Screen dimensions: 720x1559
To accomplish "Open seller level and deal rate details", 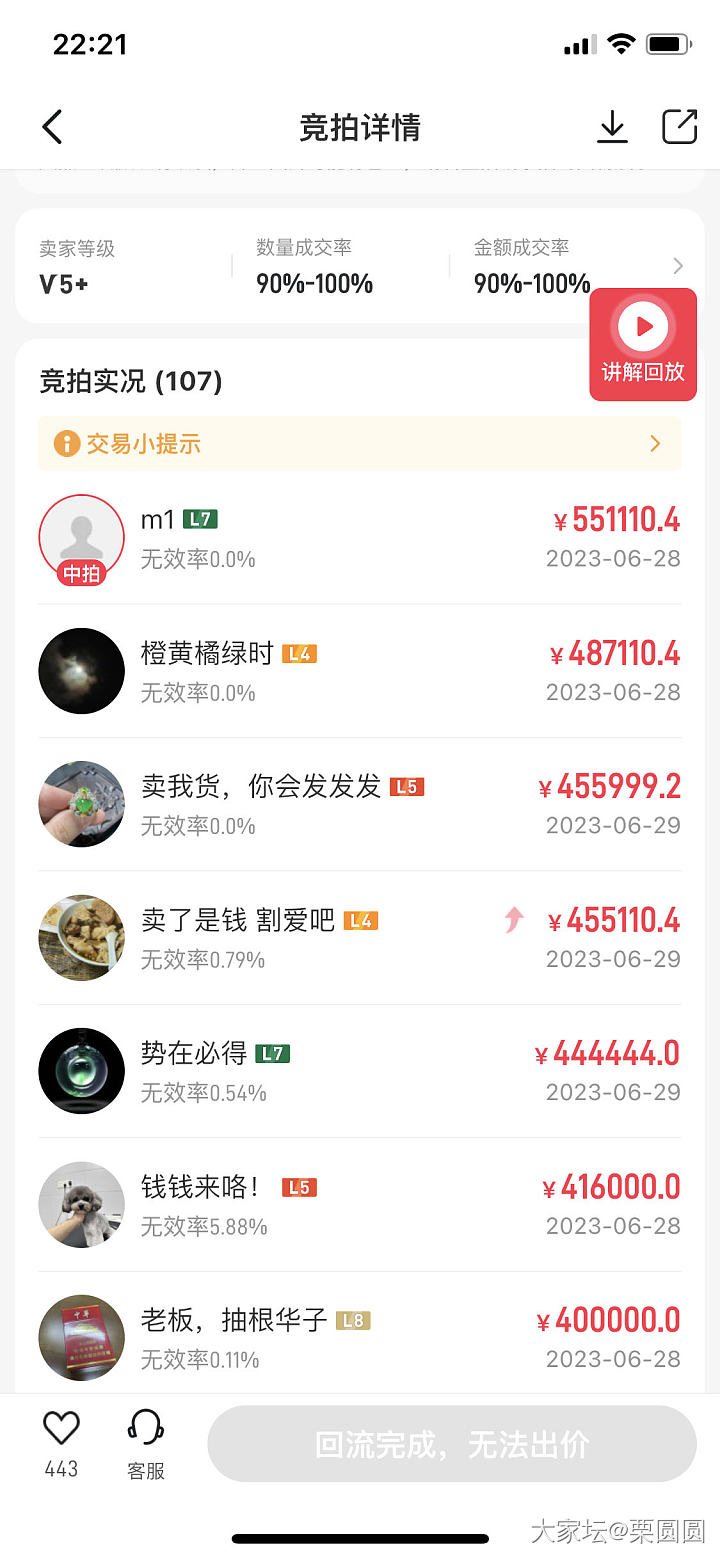I will (677, 266).
